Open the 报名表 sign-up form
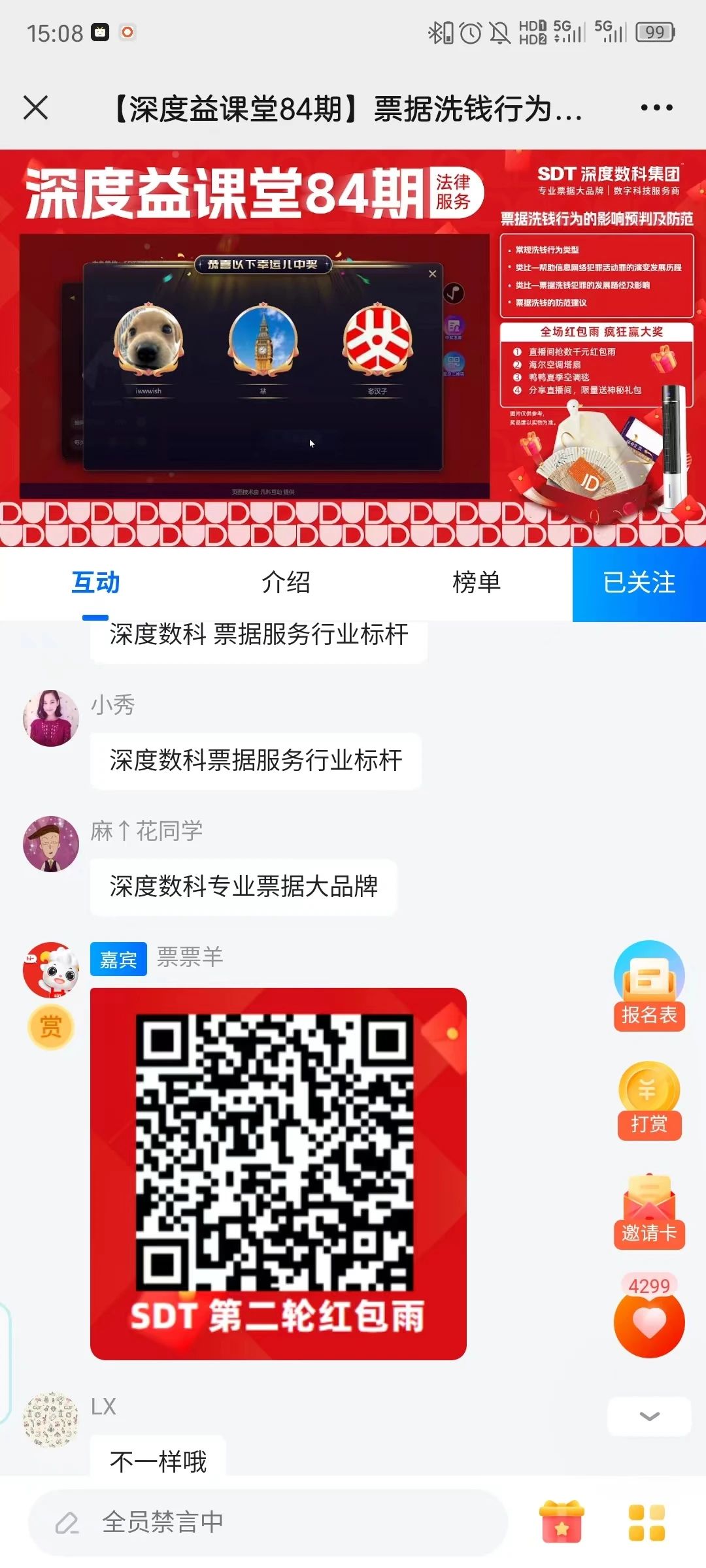Screen dimensions: 706x1568 649,987
